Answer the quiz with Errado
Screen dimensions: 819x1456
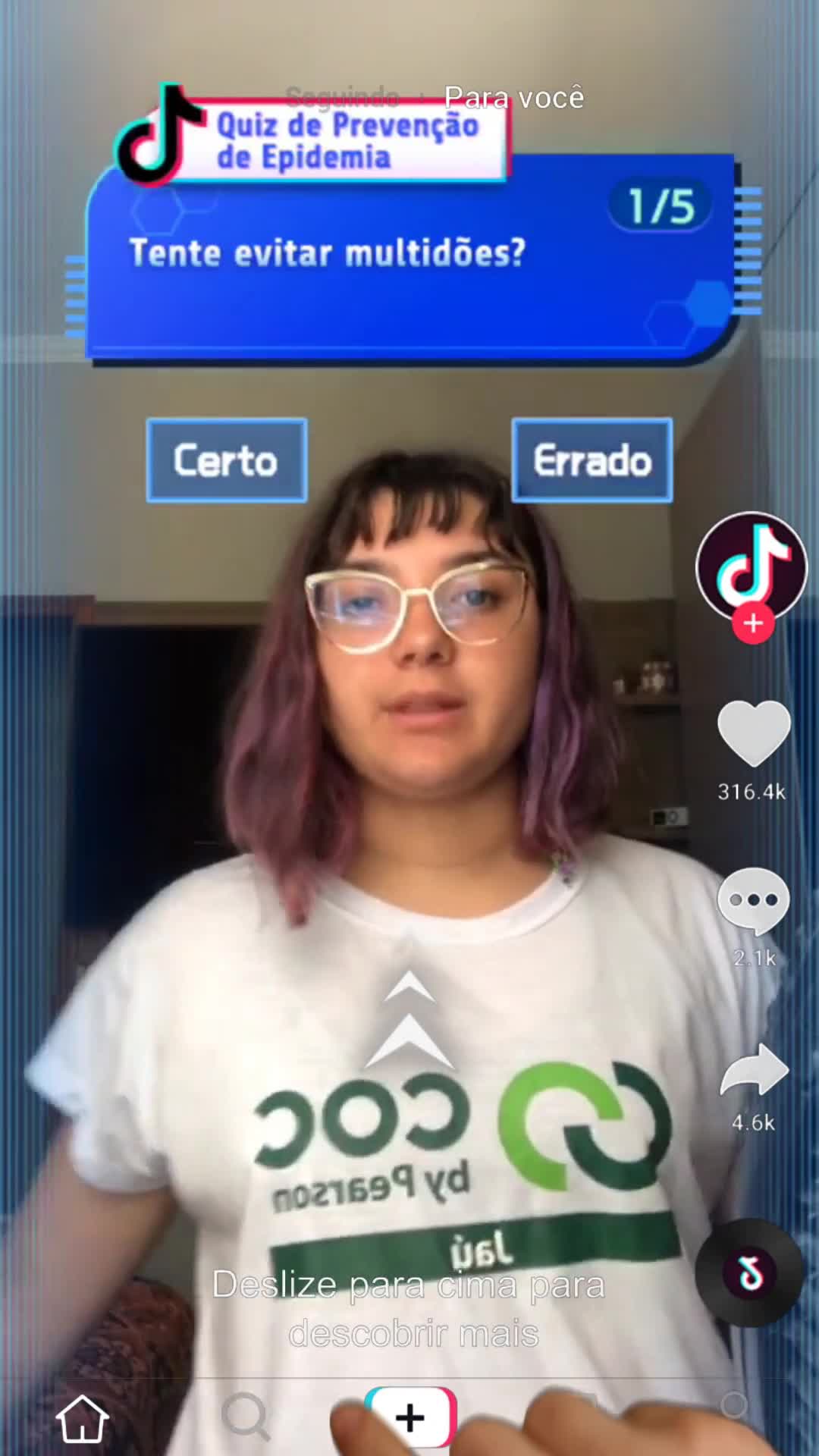point(591,460)
